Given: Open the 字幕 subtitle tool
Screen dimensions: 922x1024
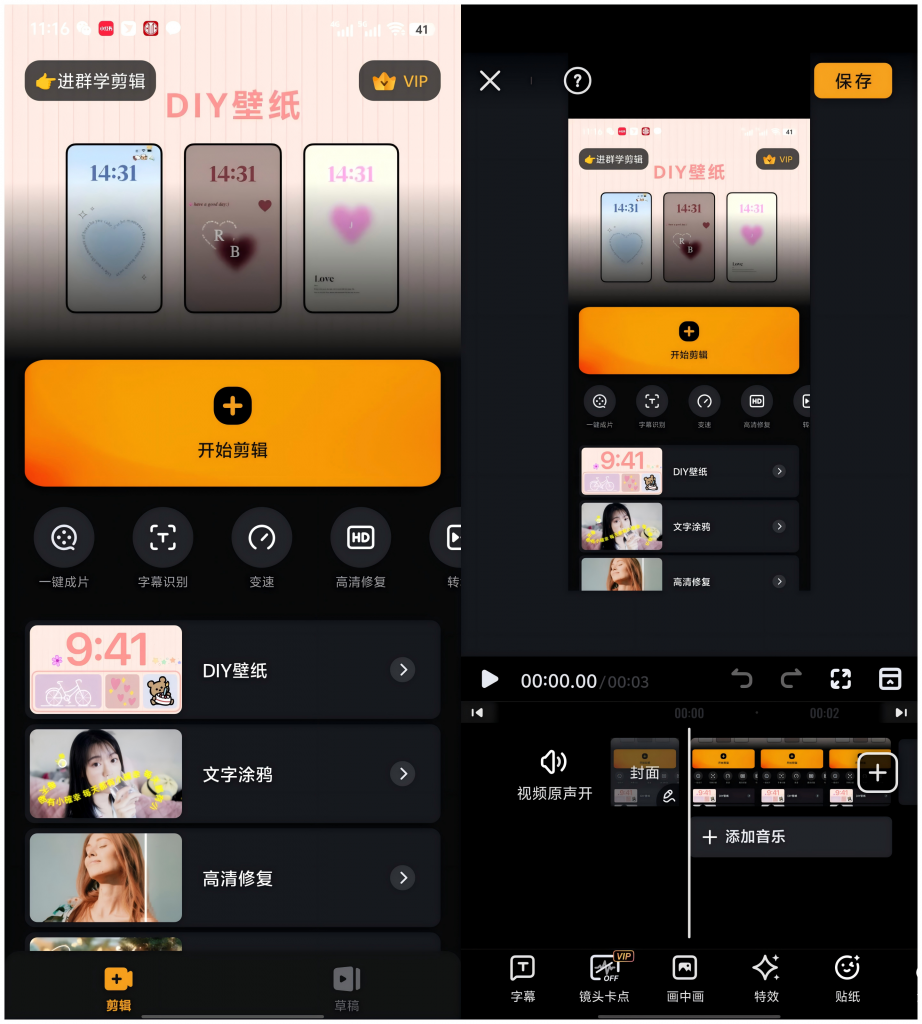Looking at the screenshot, I should point(523,978).
